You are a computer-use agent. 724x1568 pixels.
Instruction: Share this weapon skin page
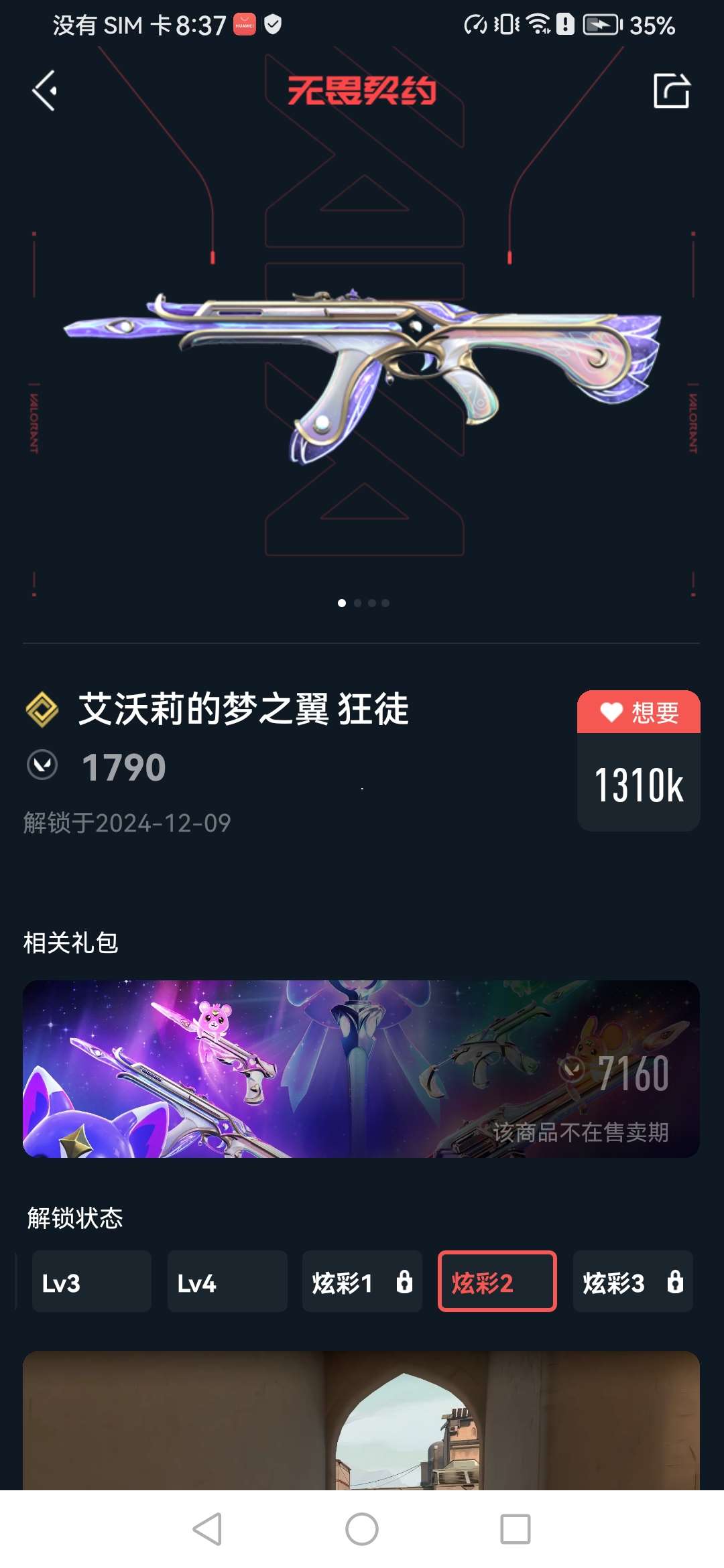point(671,91)
